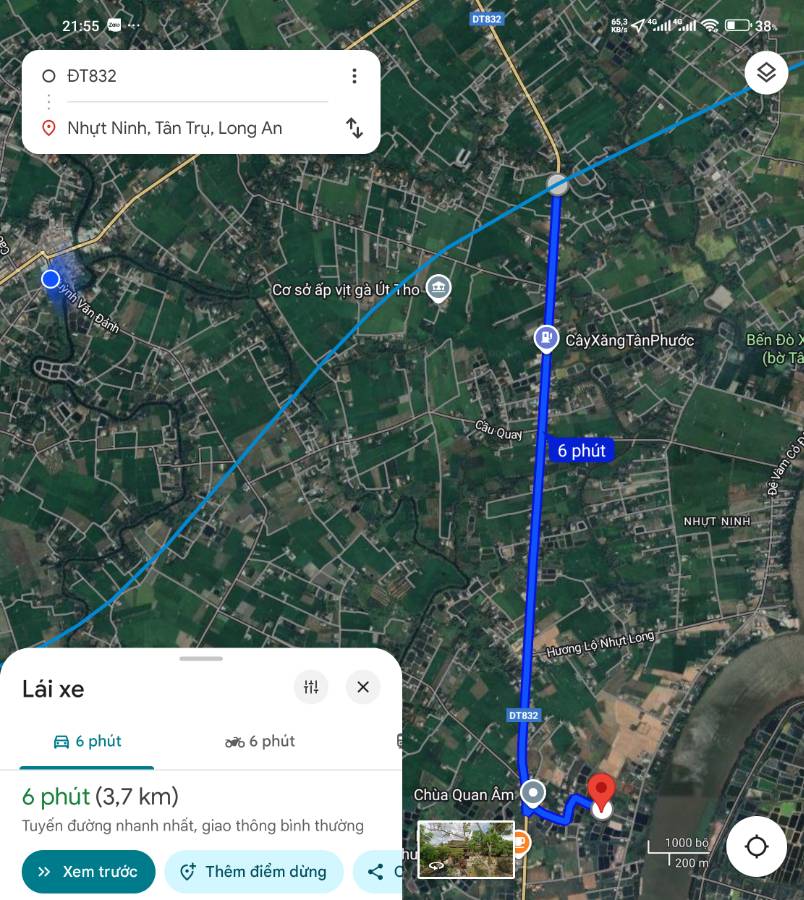Open the overflow menu in route card
Screen dimensions: 804x900
353,76
